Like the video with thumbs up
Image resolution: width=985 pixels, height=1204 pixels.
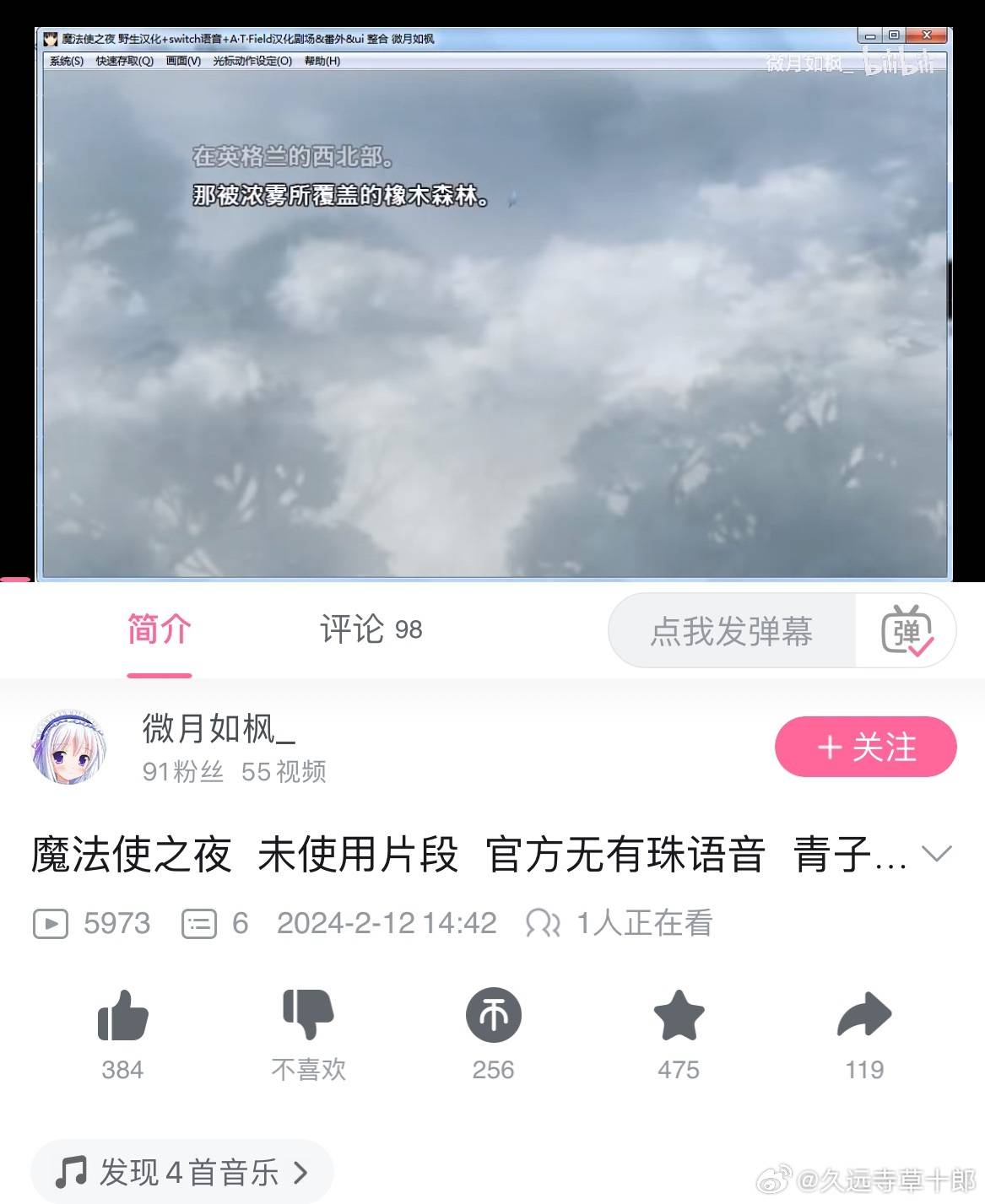coord(122,1016)
